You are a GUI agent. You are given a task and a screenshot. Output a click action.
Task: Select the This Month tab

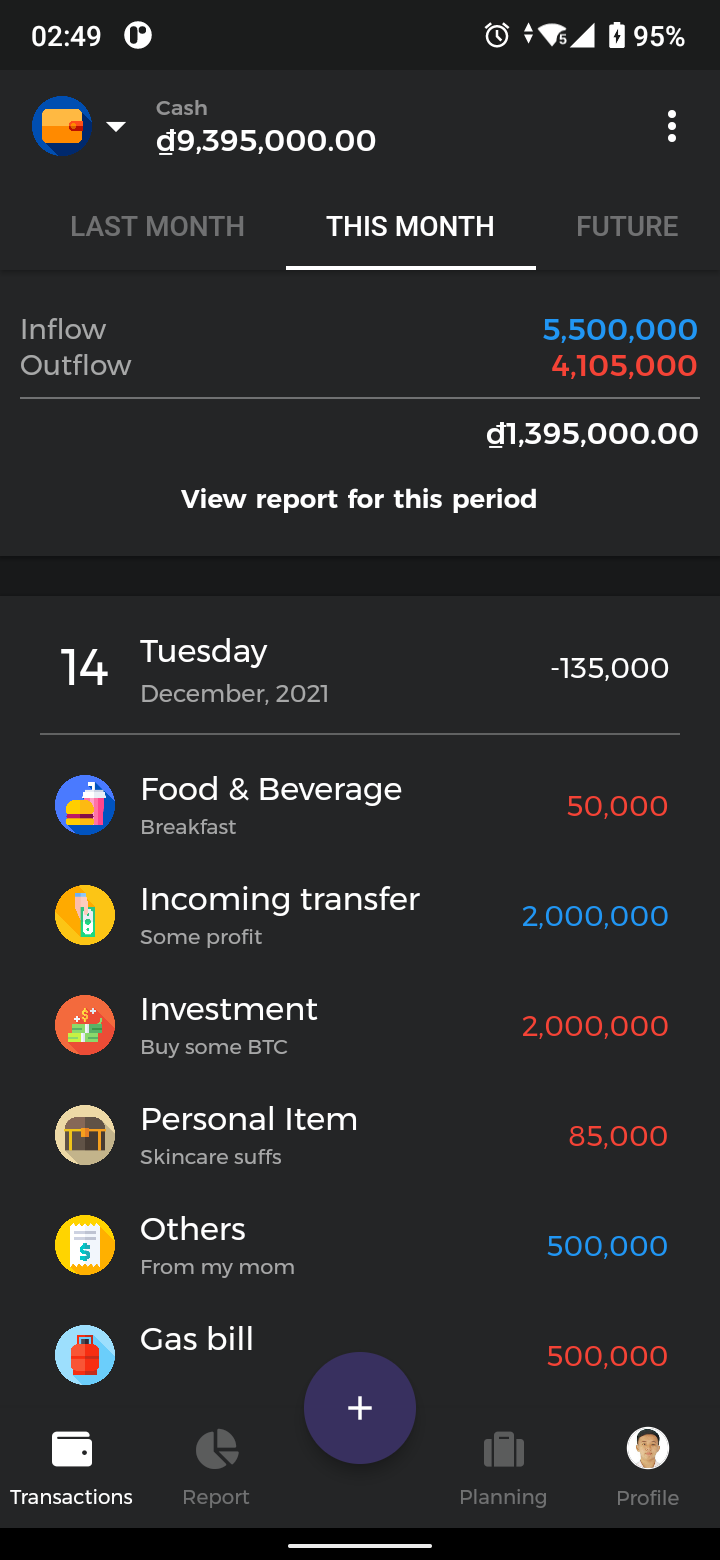tap(410, 227)
